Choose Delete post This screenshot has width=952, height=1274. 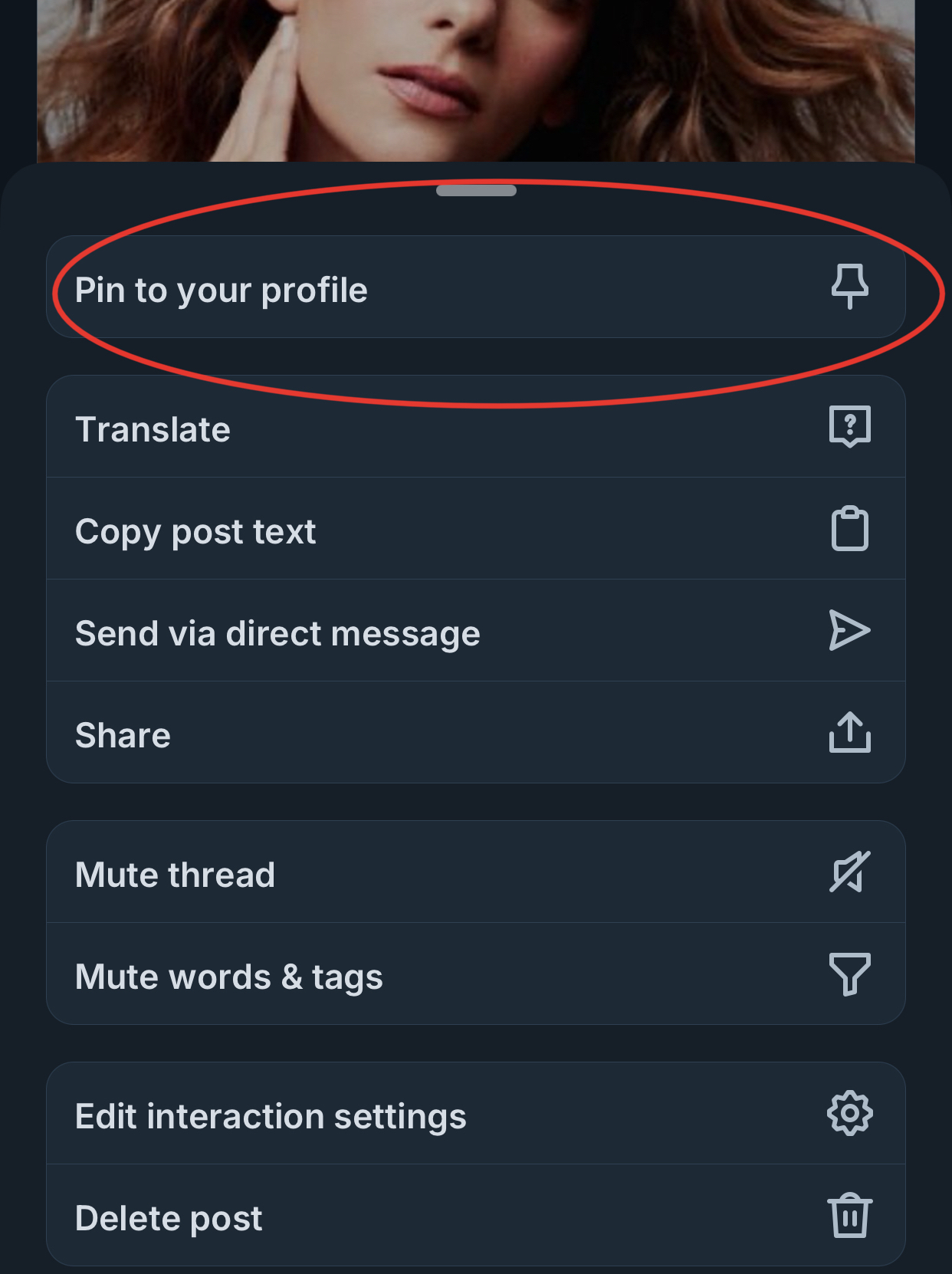click(475, 1217)
